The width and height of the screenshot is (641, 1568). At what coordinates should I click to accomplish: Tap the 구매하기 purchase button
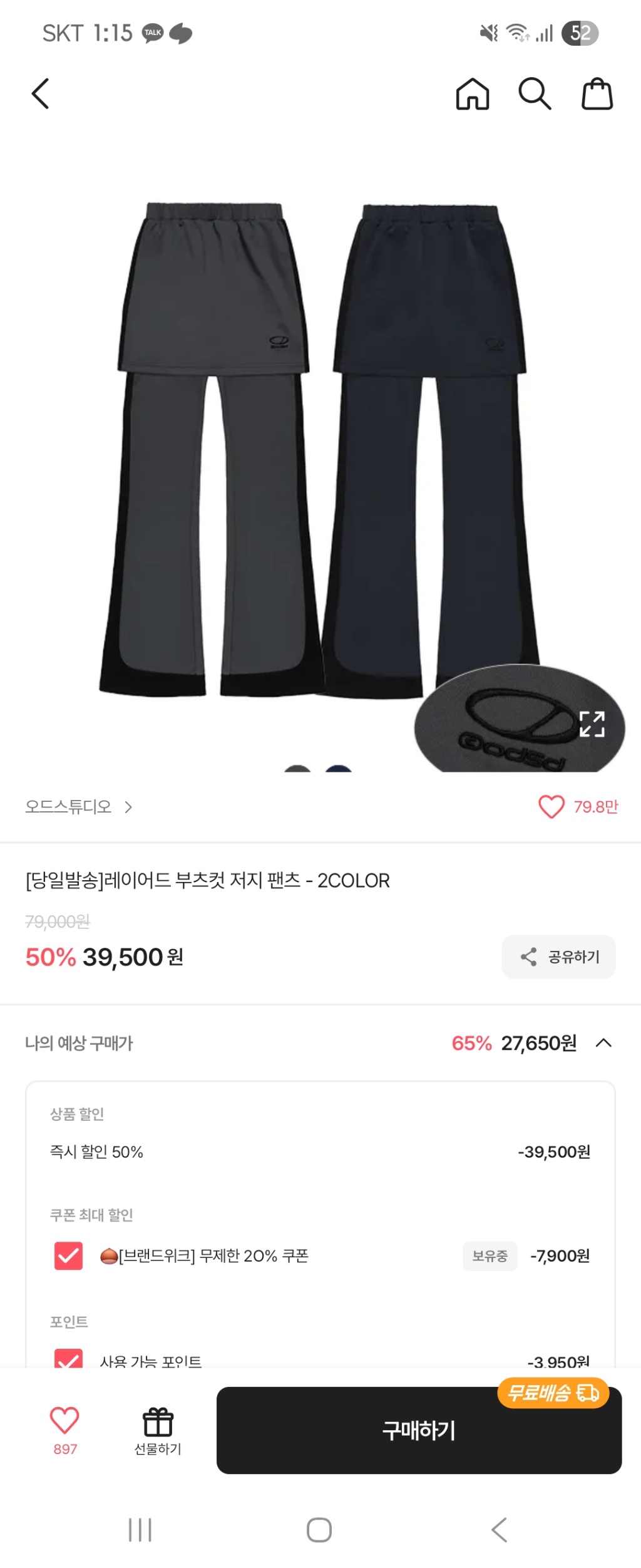tap(419, 1430)
